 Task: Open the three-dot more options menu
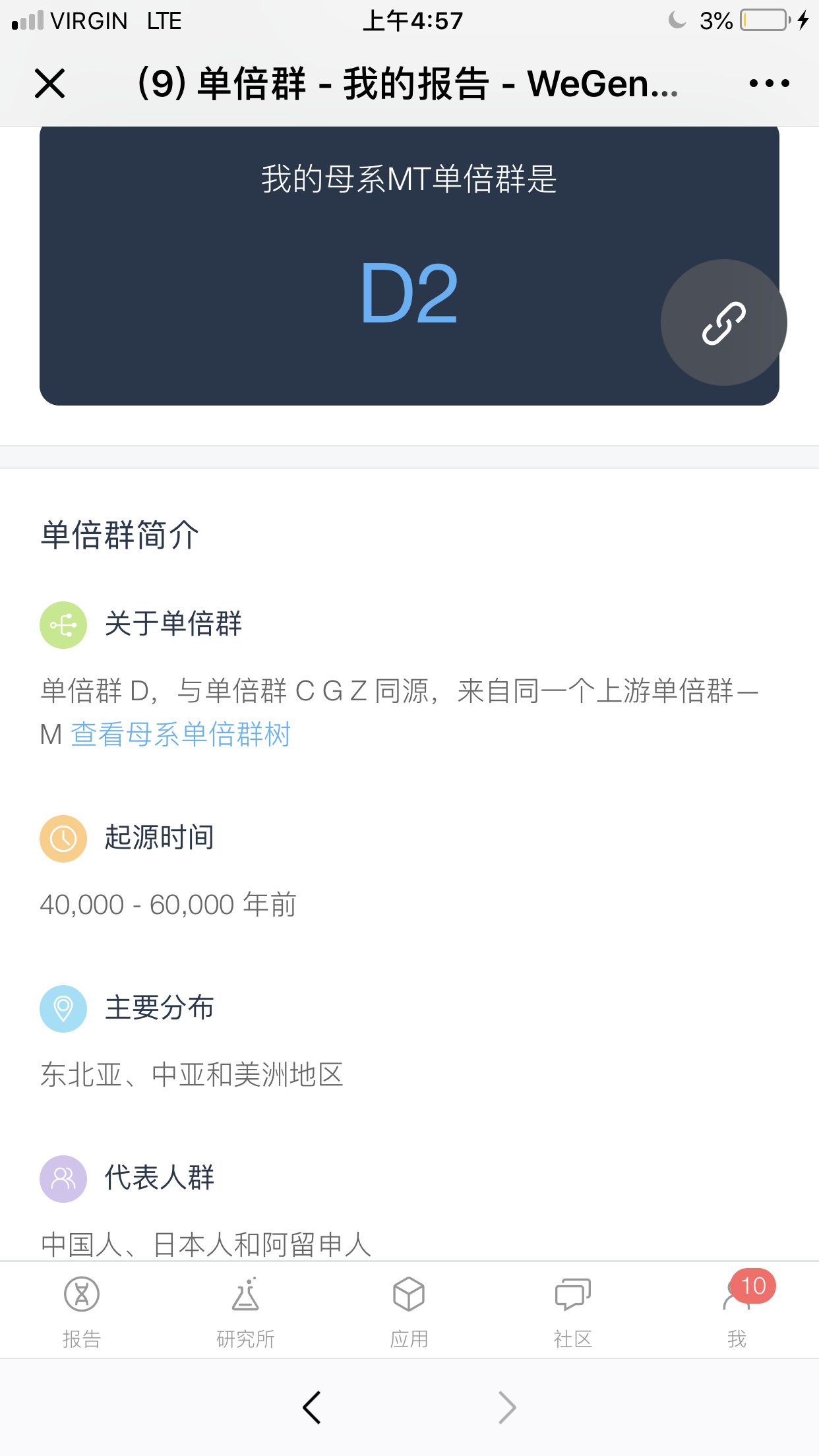point(769,84)
